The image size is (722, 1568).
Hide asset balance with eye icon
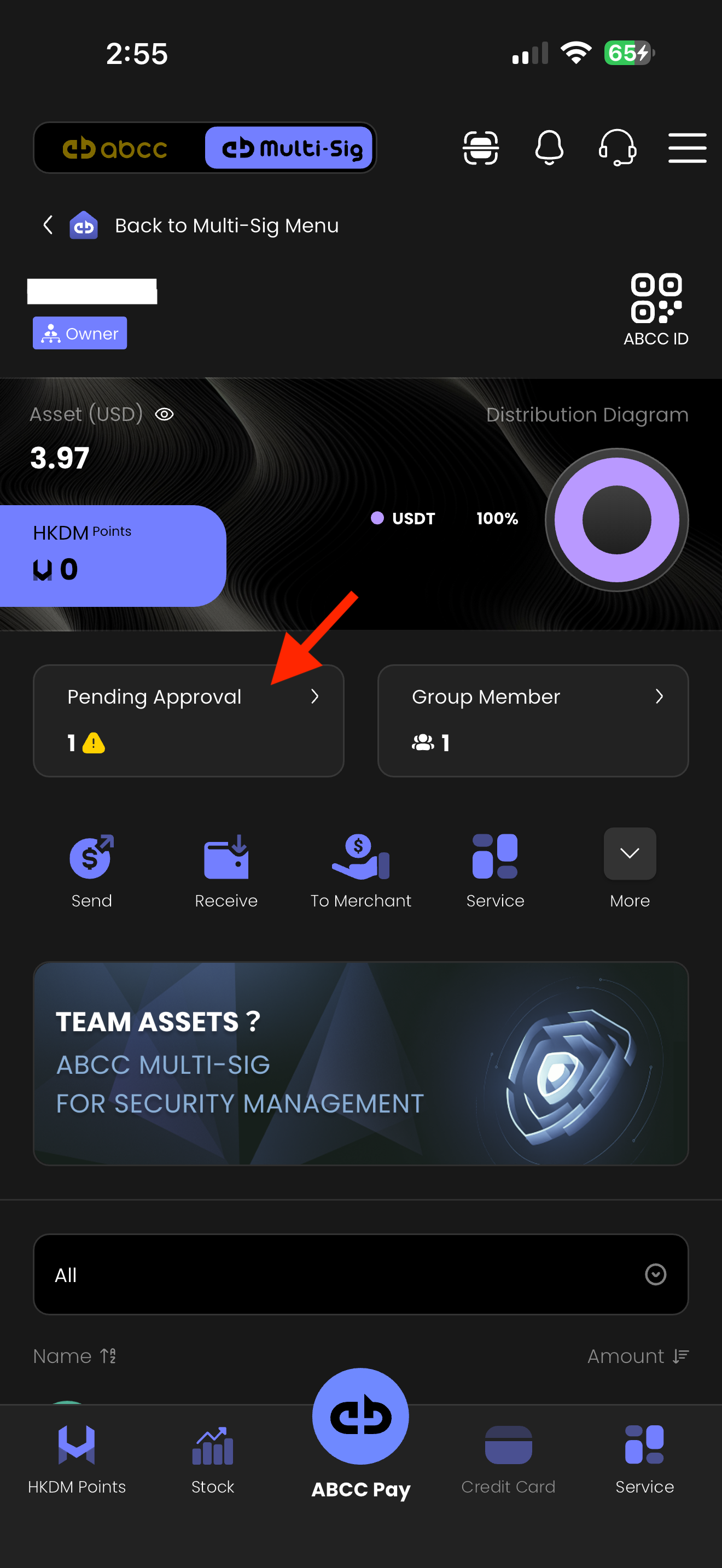click(x=165, y=414)
